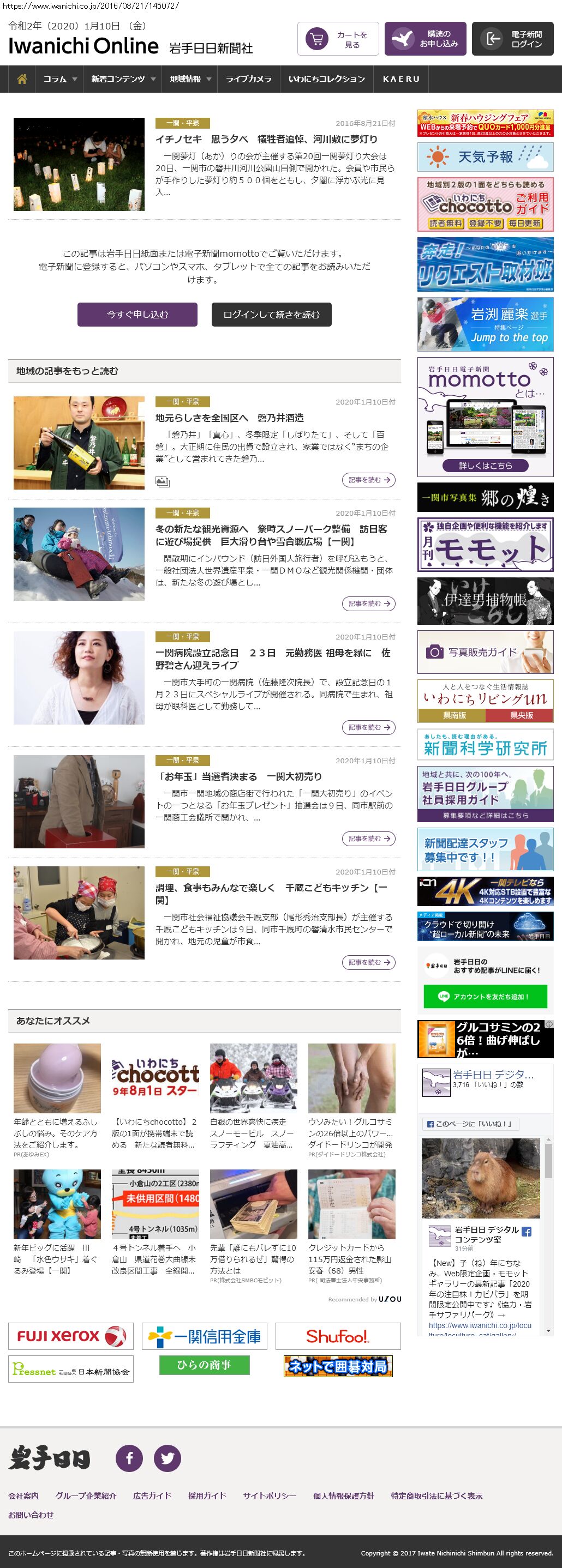The image size is (562, 1568).
Task: Expand the 地域情報 menu
Action: click(190, 79)
